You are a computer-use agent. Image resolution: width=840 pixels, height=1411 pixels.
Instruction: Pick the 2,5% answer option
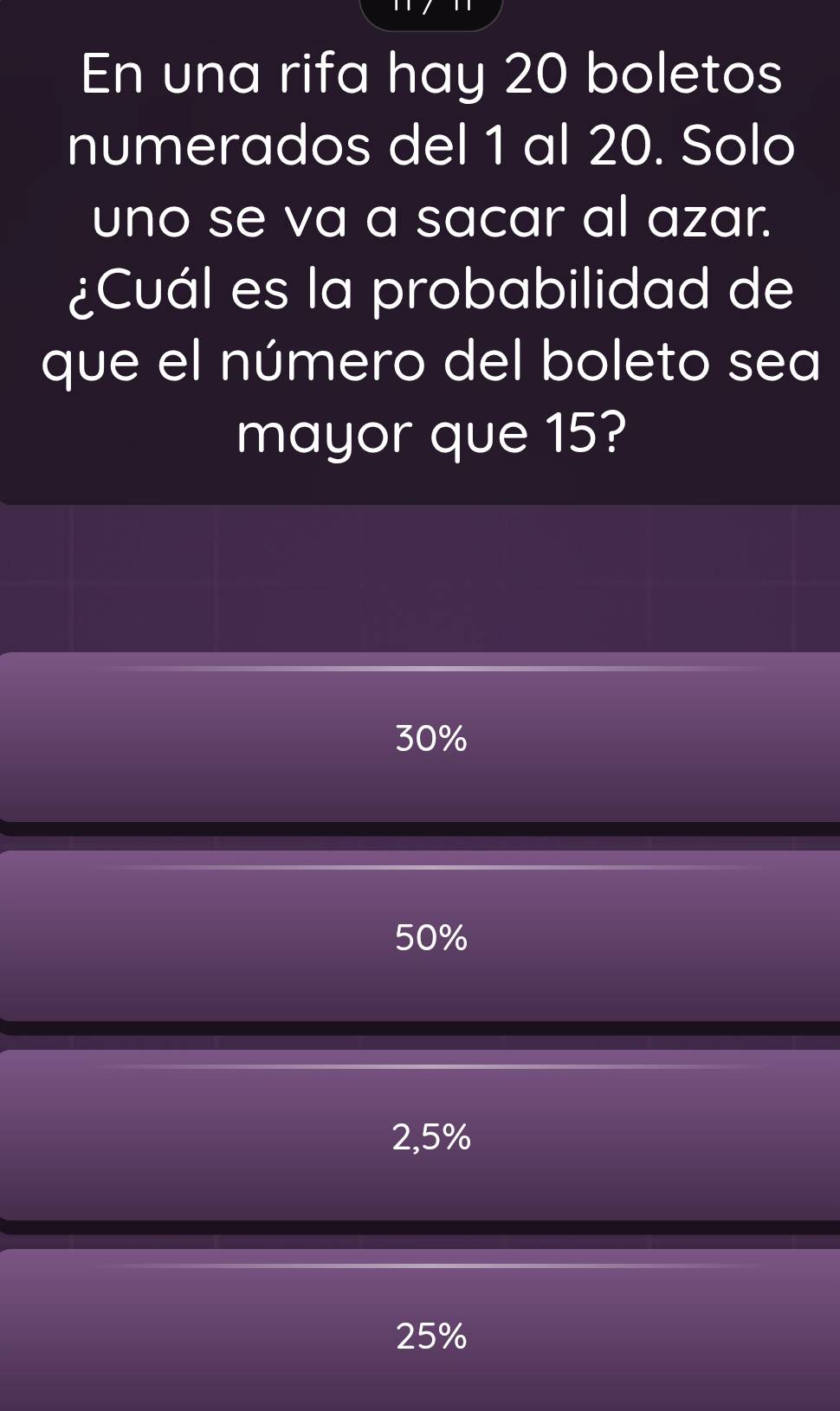coord(430,1136)
